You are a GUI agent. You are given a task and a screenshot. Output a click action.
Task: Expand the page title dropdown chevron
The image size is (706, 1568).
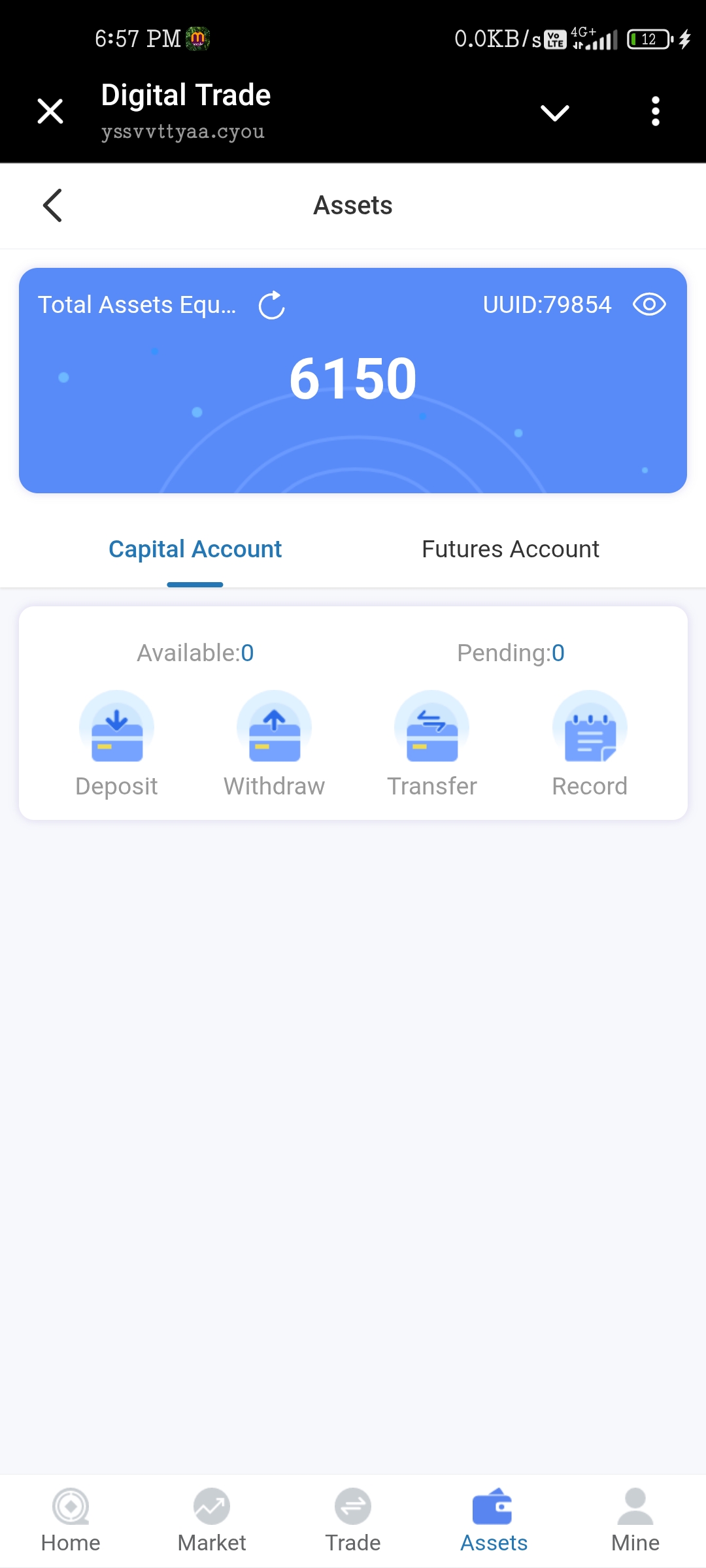point(555,112)
